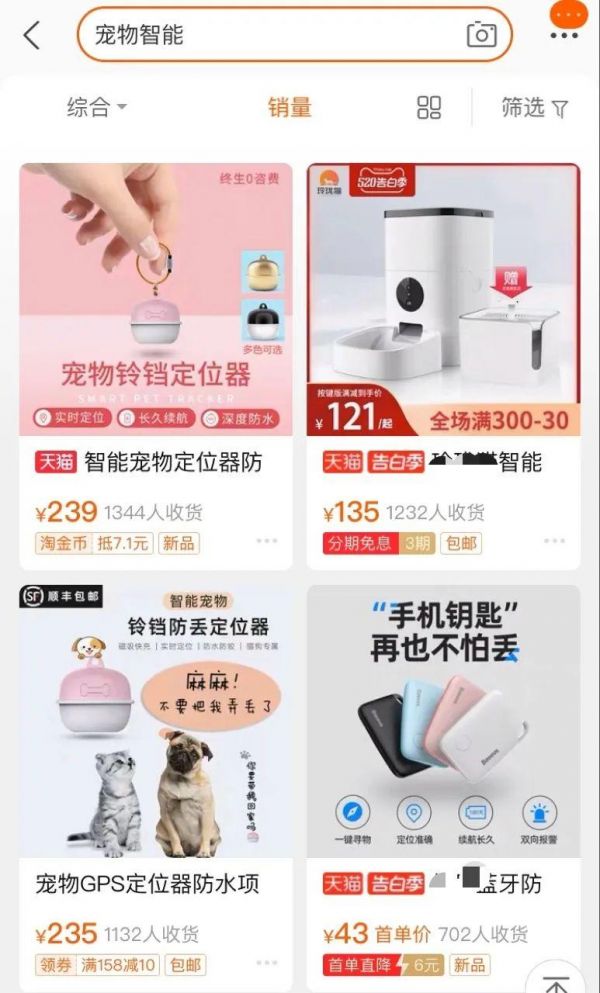Expand the 综合 sort dropdown
Image resolution: width=600 pixels, height=993 pixels.
coord(97,107)
